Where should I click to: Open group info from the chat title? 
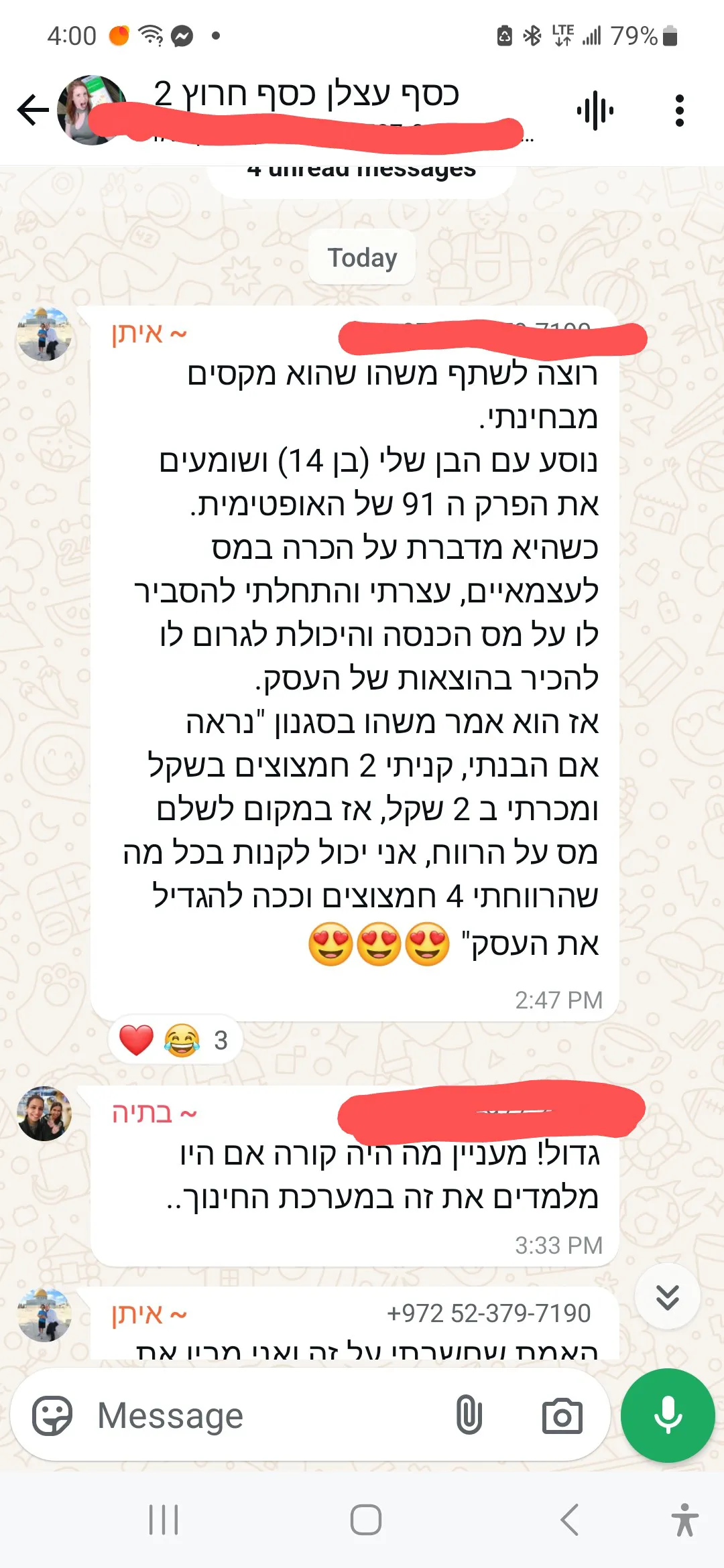click(306, 94)
